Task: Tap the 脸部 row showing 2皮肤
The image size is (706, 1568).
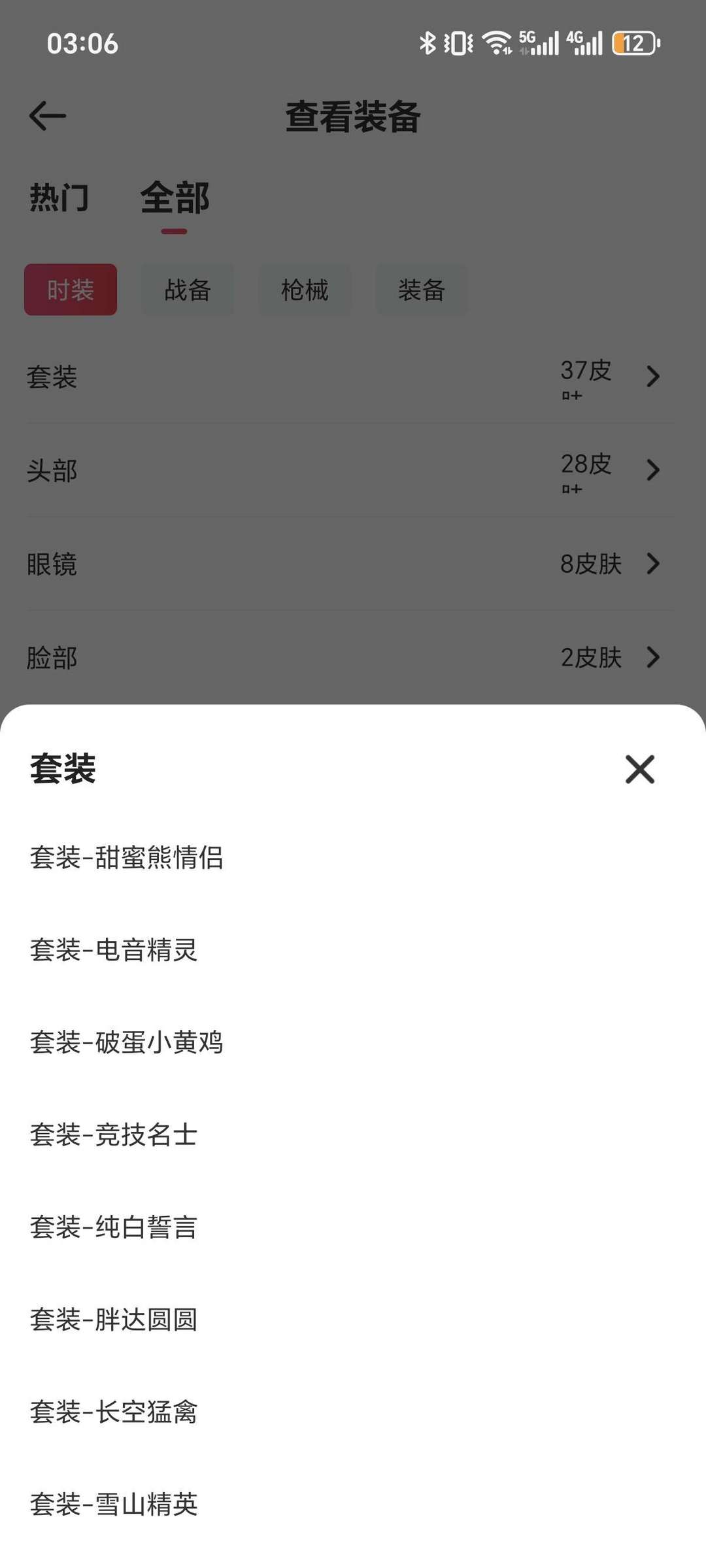Action: click(353, 658)
